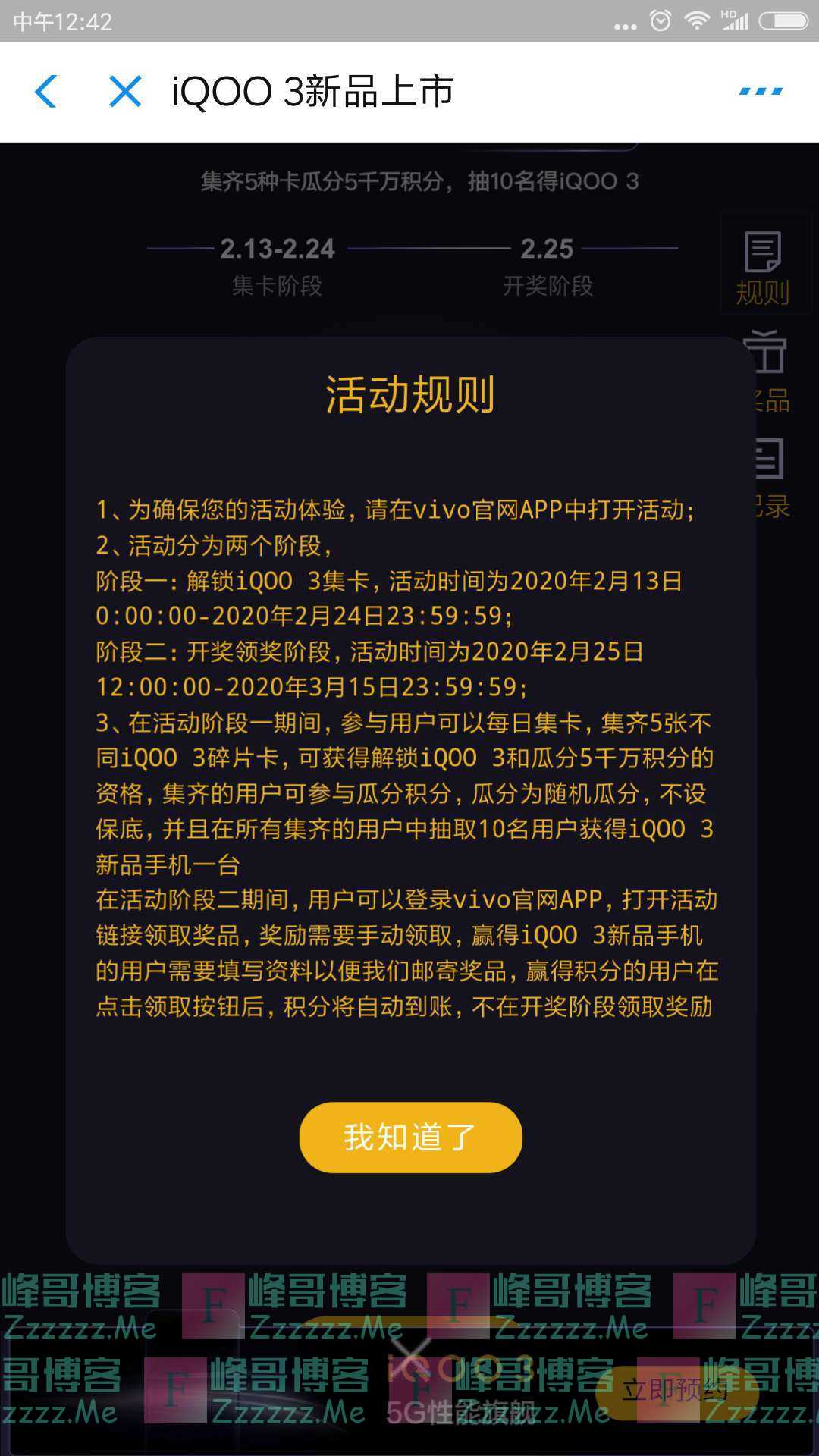Close the iQOO 3 web page

pos(125,92)
